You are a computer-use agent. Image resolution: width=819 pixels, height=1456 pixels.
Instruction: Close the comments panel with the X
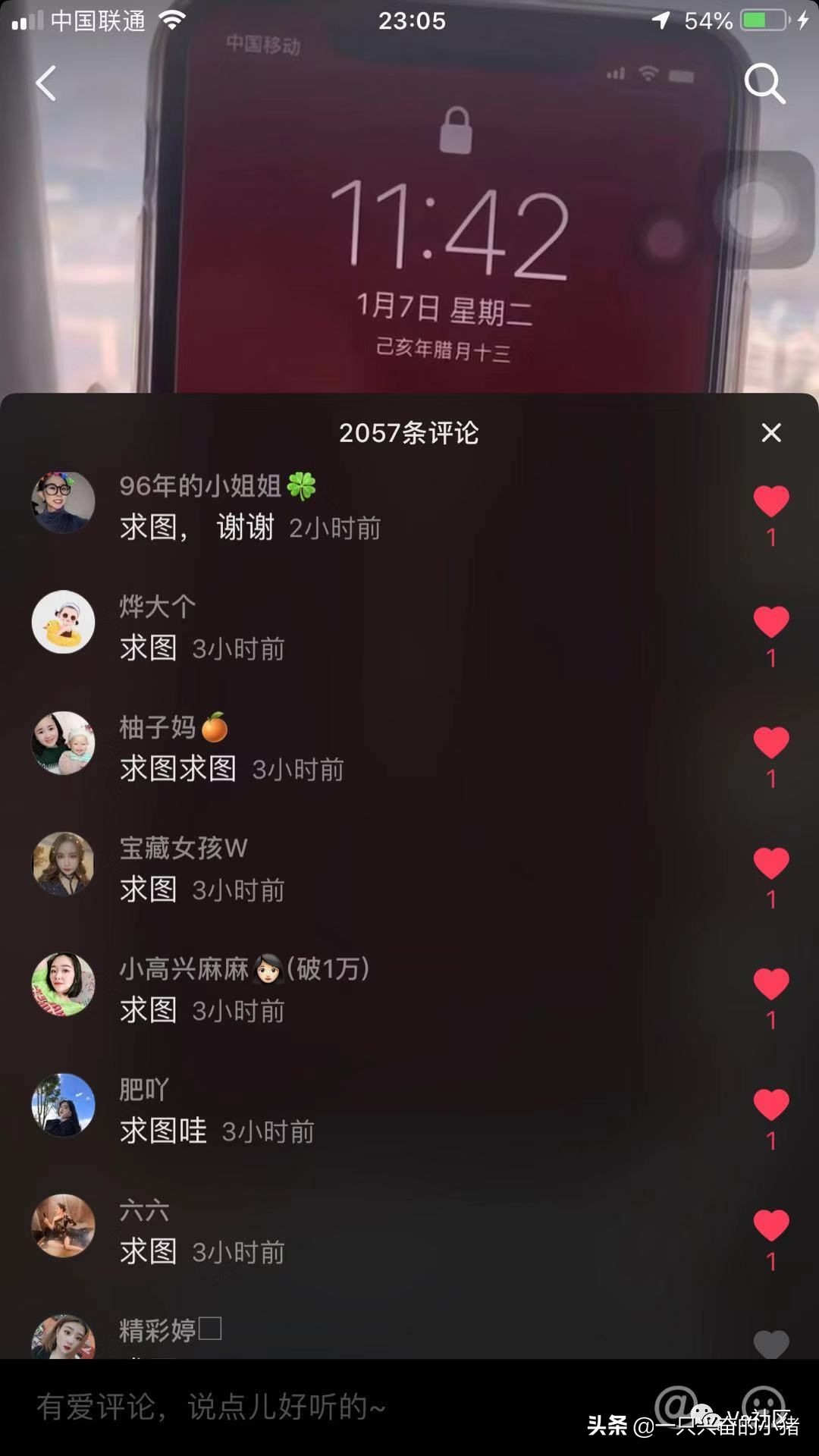pos(770,433)
